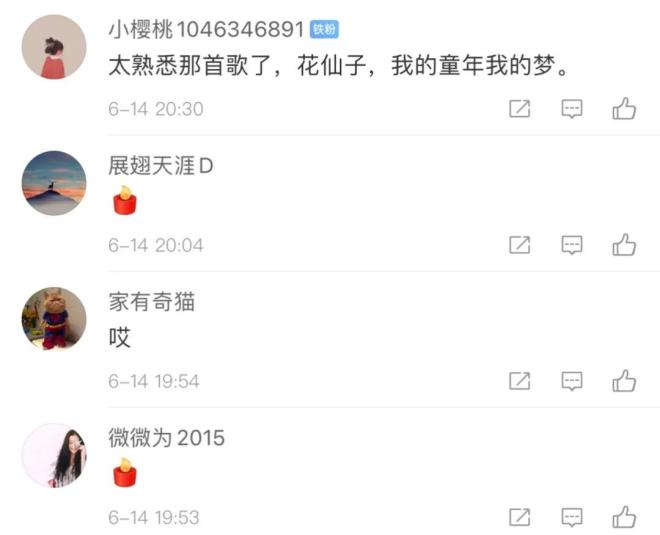Repost 家有奇猫's comment

click(520, 381)
